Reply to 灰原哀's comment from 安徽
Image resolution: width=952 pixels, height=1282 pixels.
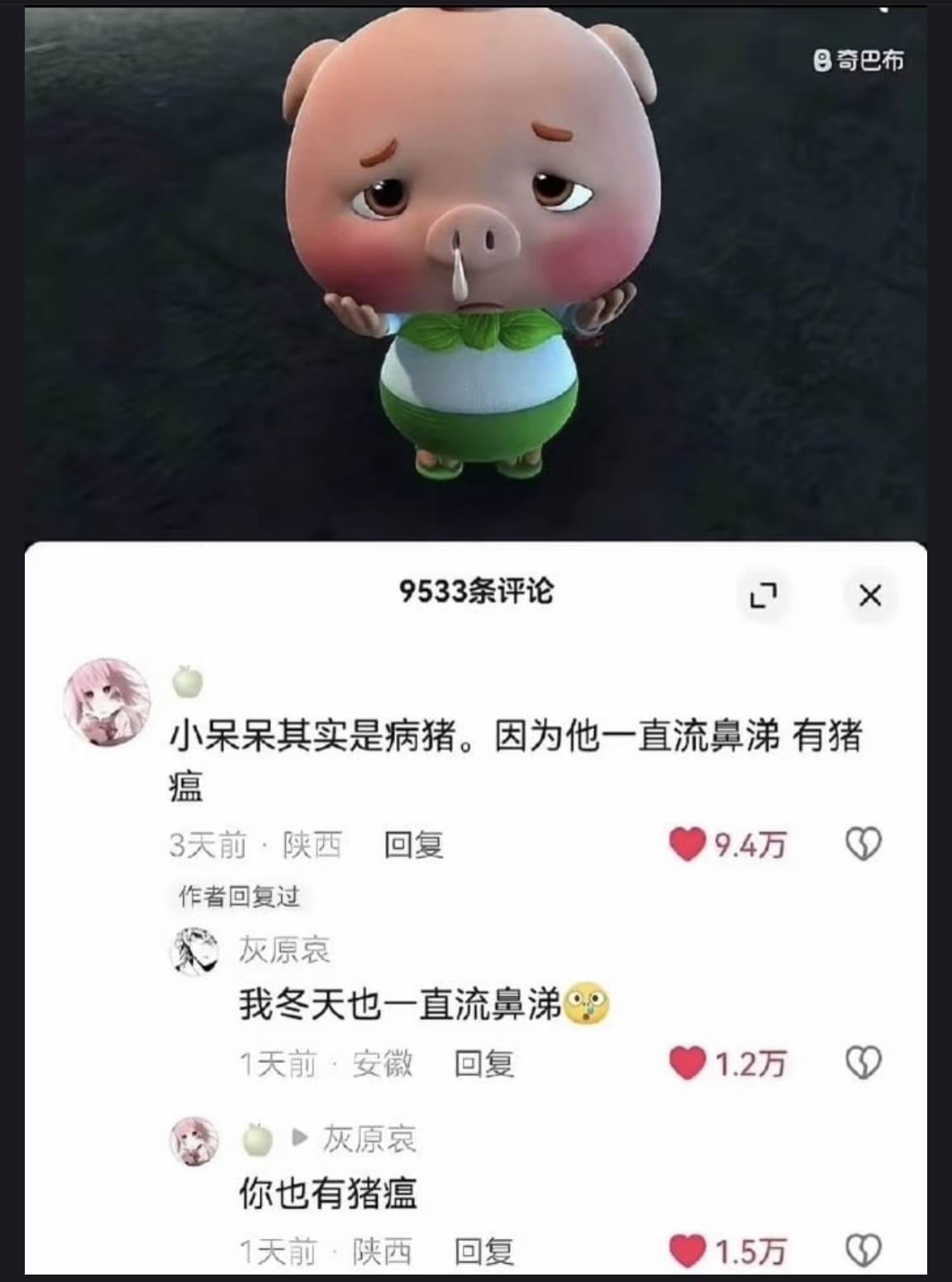pos(484,1063)
